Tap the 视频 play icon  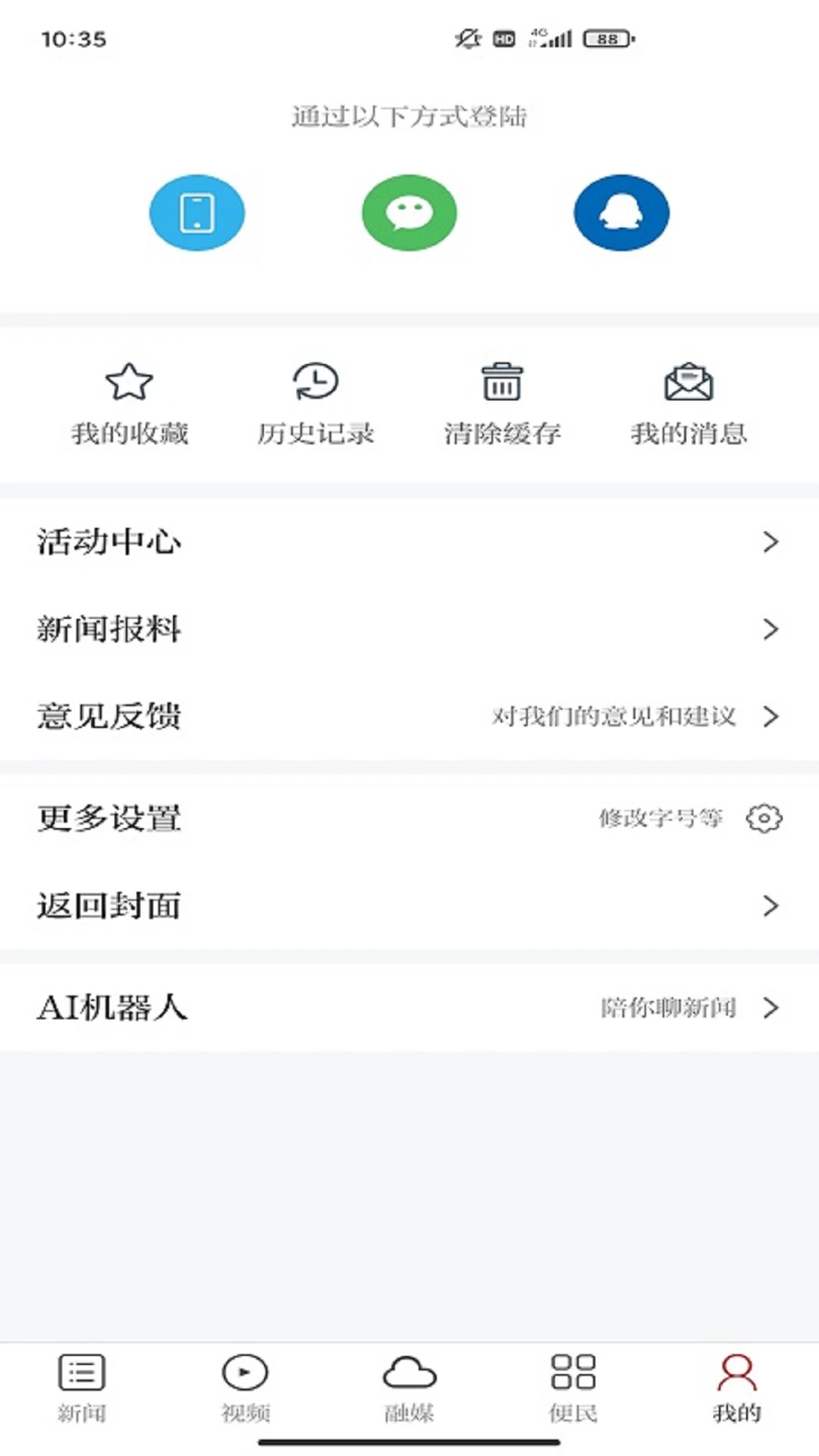tap(244, 1371)
